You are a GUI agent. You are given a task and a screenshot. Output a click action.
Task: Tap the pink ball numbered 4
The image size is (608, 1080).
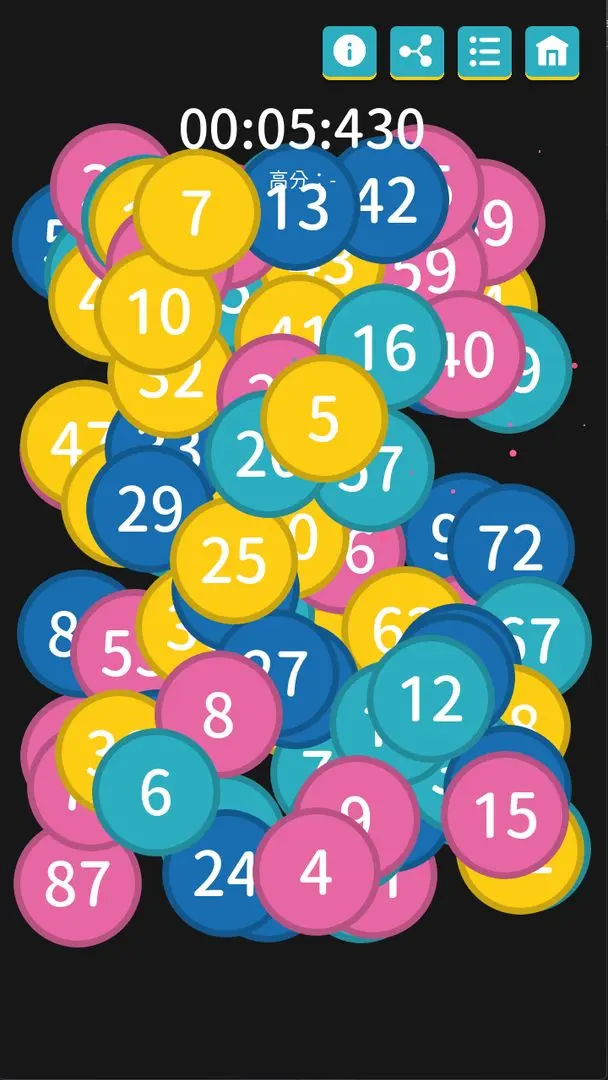click(x=316, y=872)
